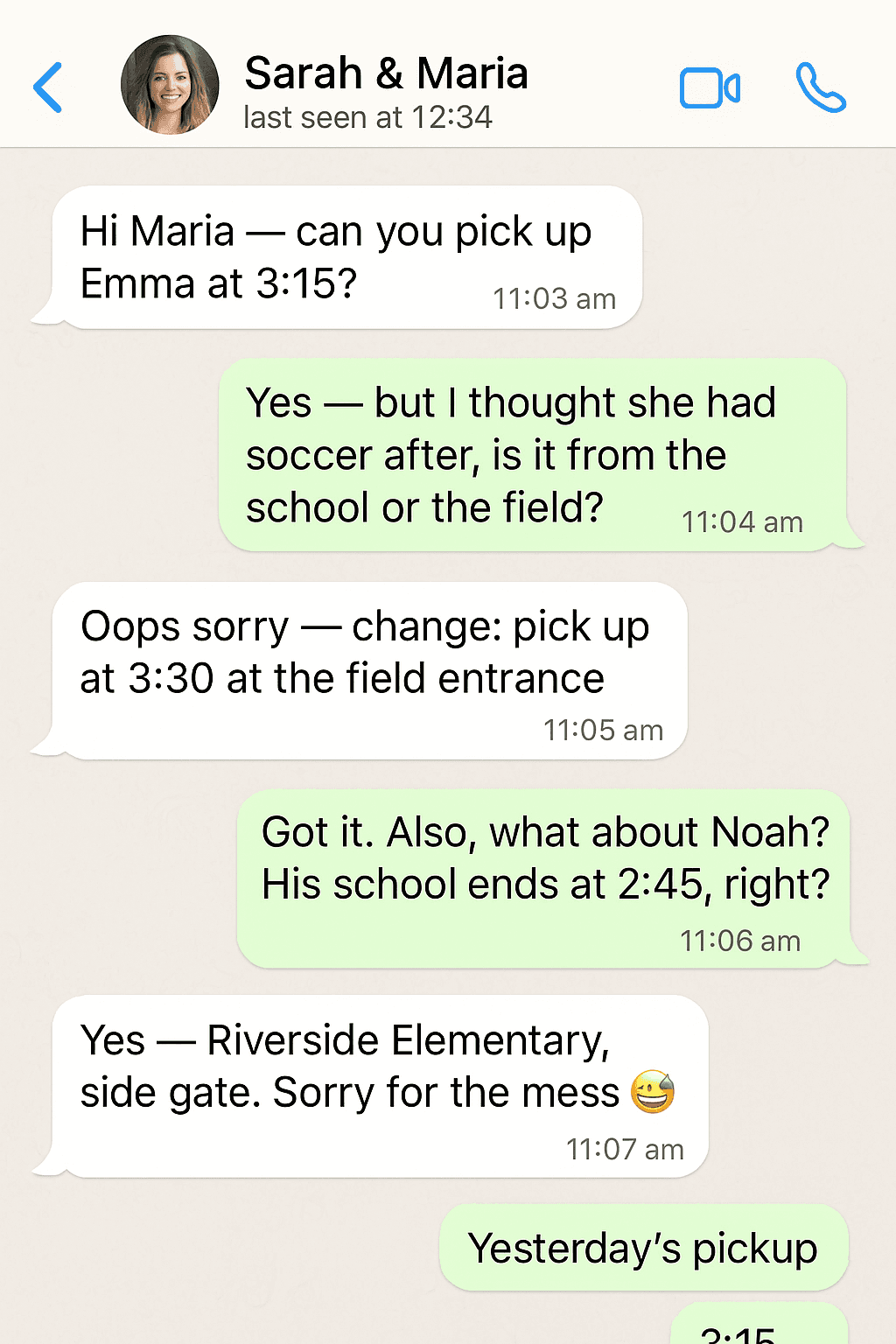Tap the phone handset icon at top right

click(x=819, y=87)
